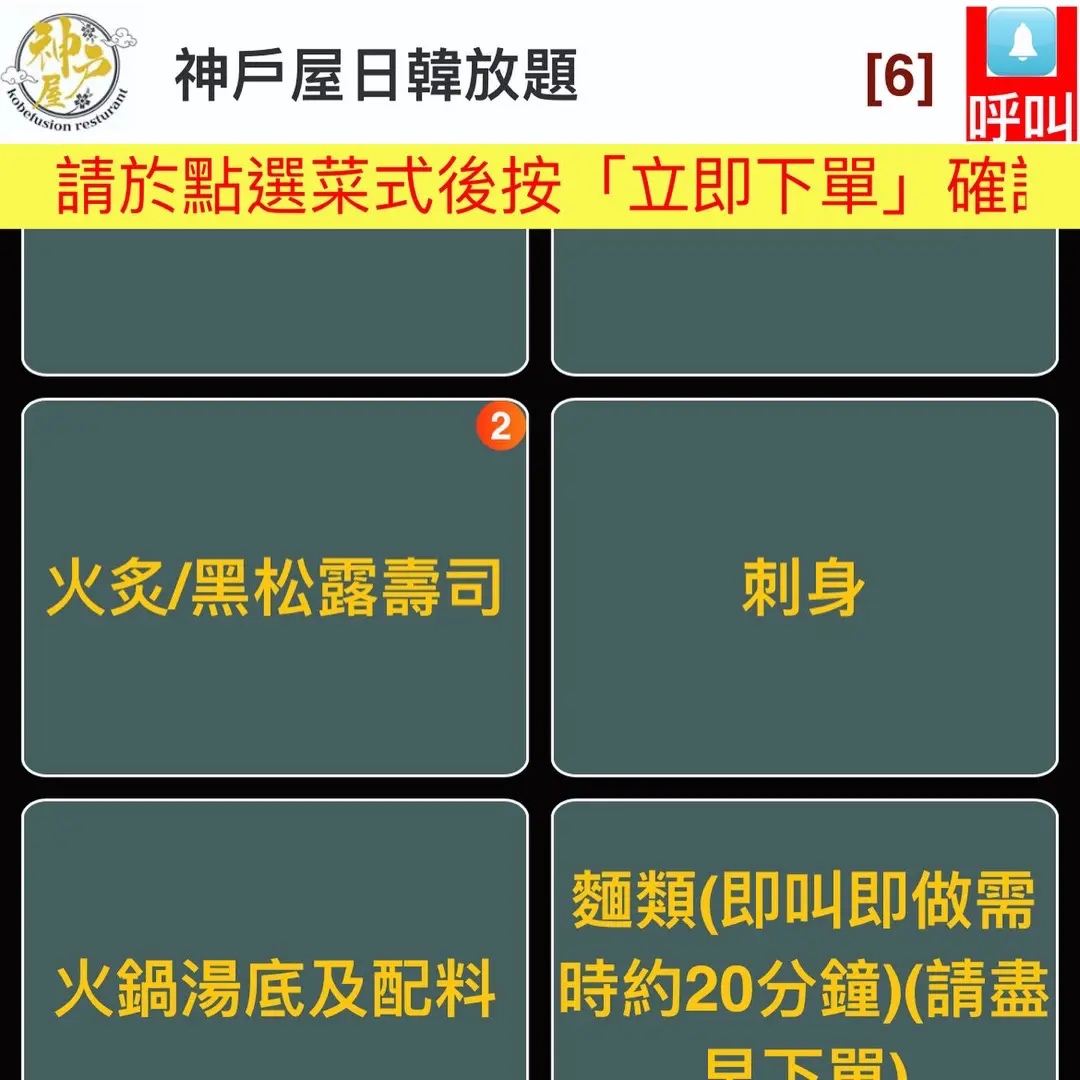Screen dimensions: 1080x1080
Task: Tap the 呼叫 bell call button
Action: tap(1021, 74)
